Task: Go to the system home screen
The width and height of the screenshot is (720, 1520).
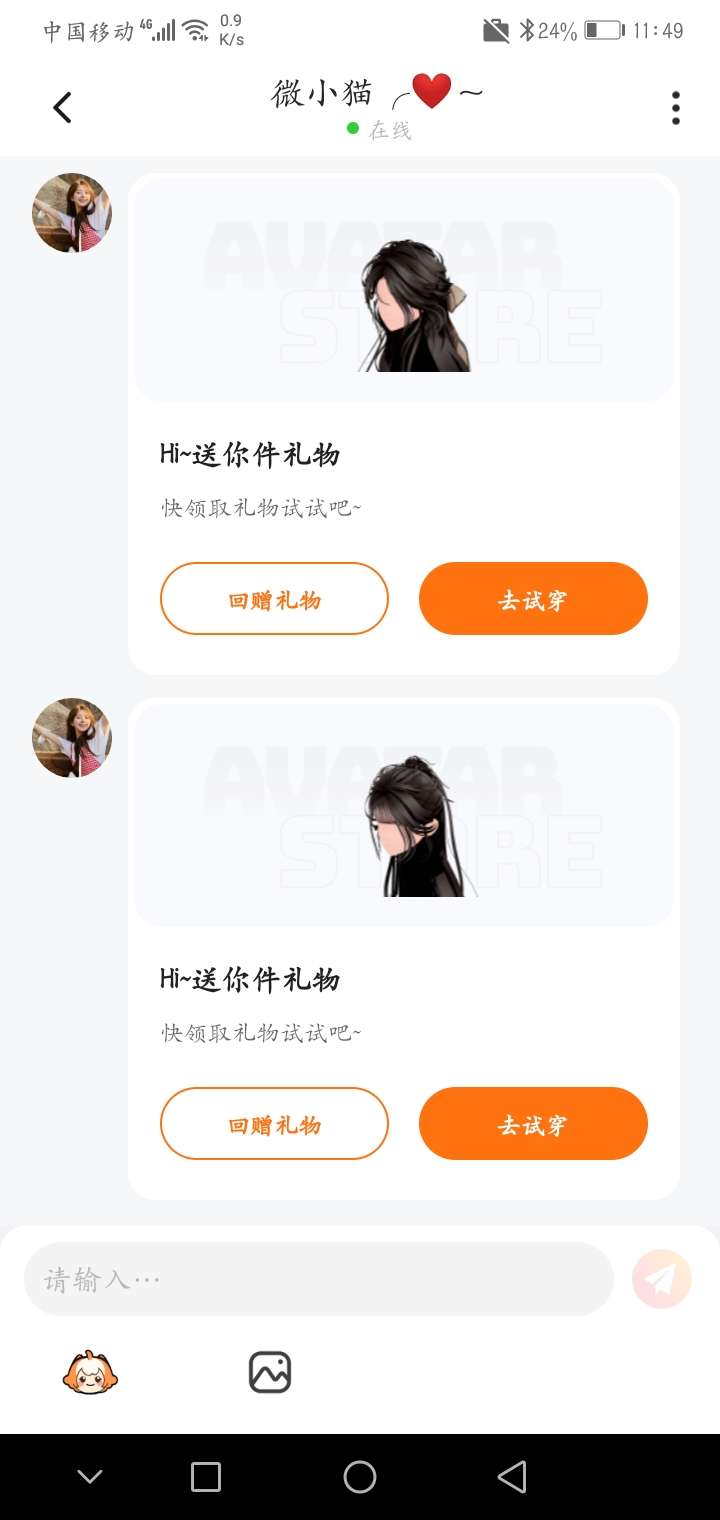Action: pyautogui.click(x=360, y=1477)
